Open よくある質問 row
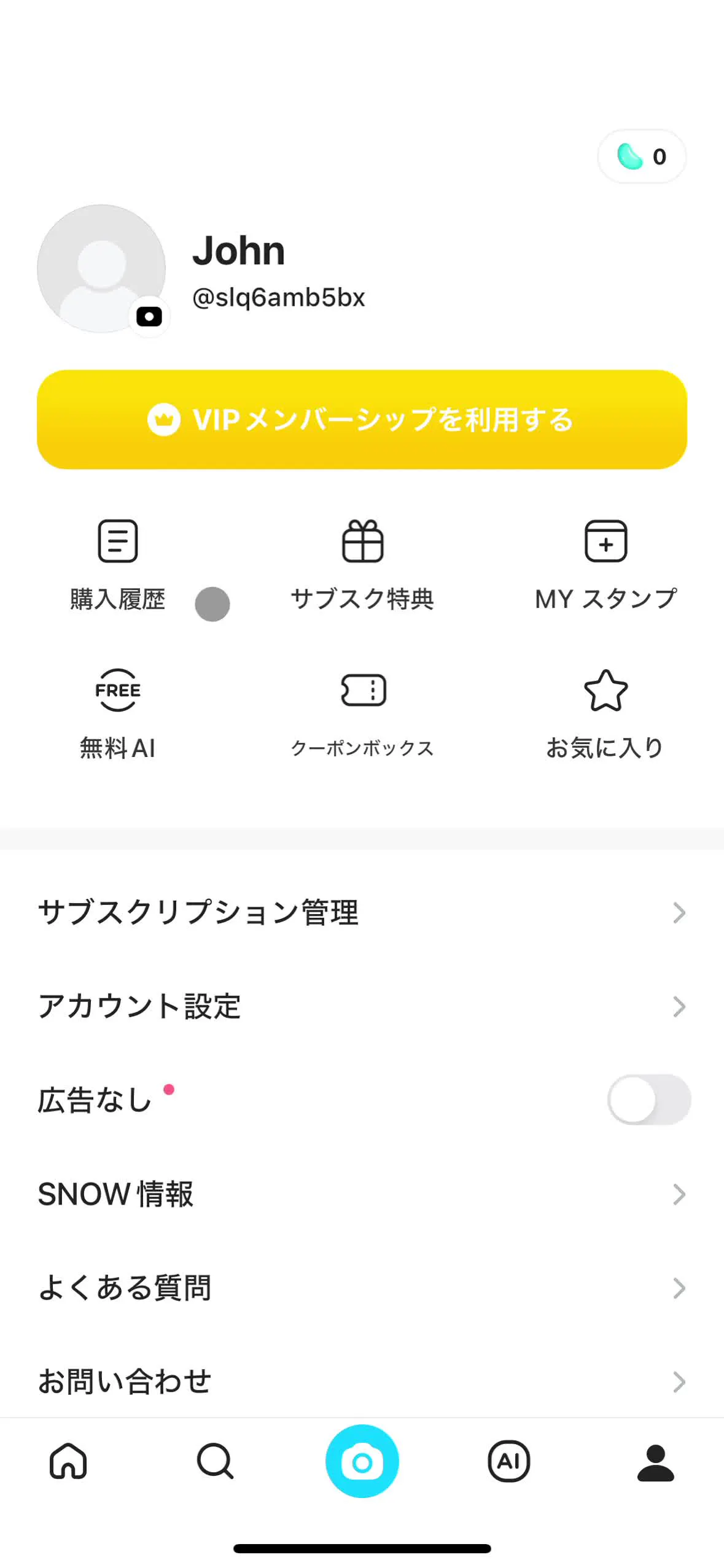 (x=362, y=1287)
